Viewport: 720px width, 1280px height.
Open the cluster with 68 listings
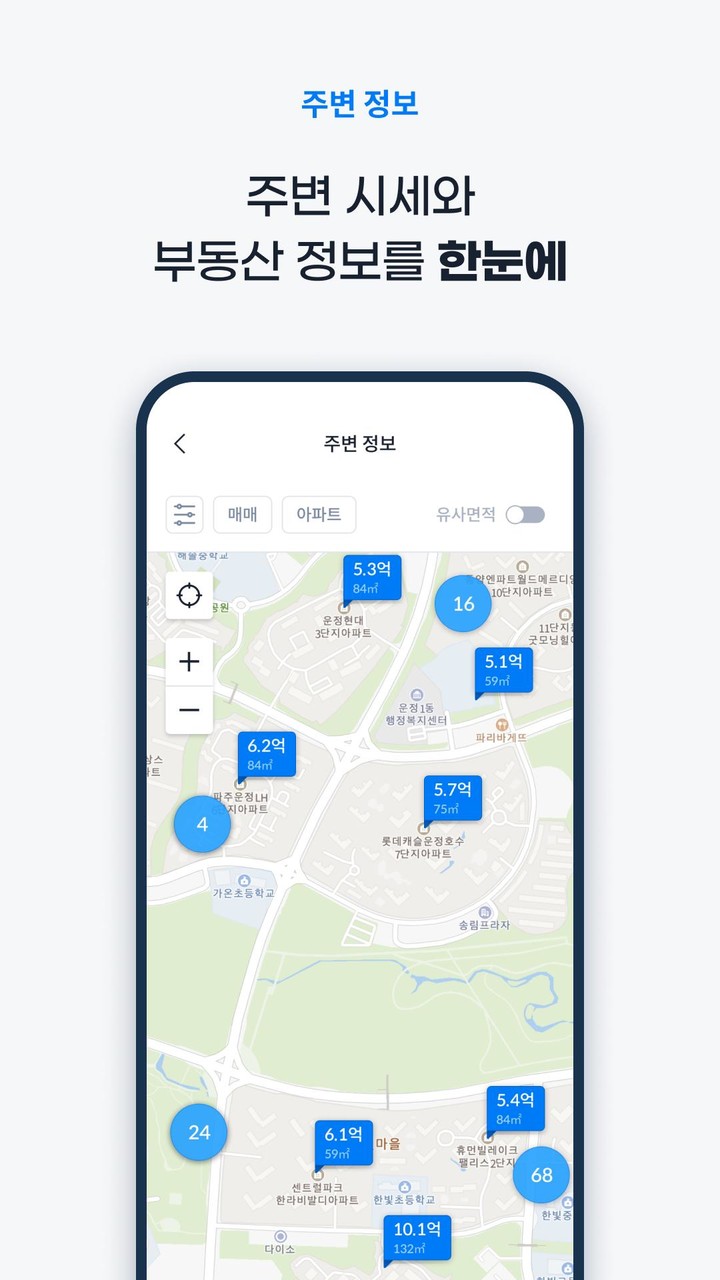[543, 1176]
